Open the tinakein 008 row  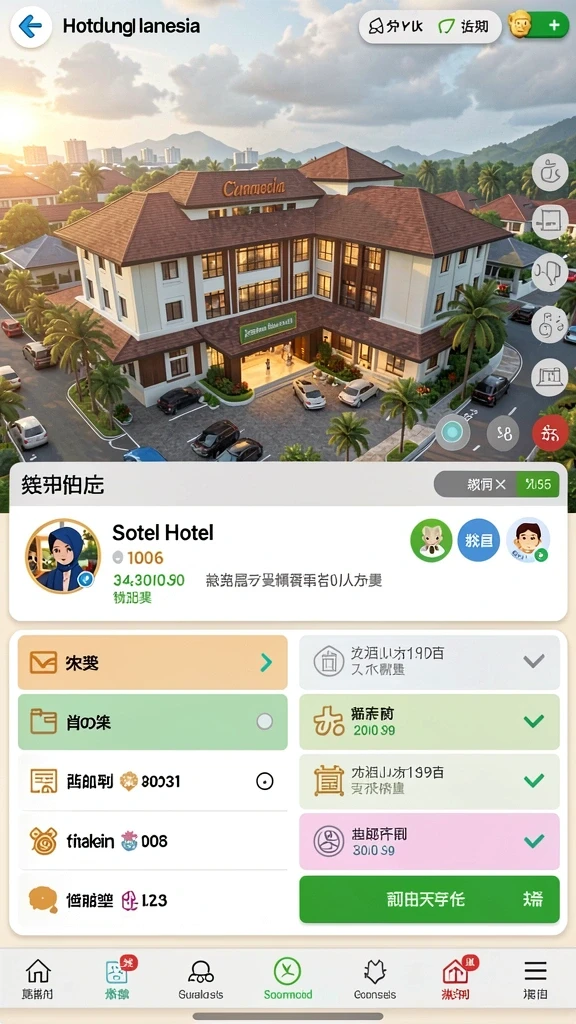point(153,840)
